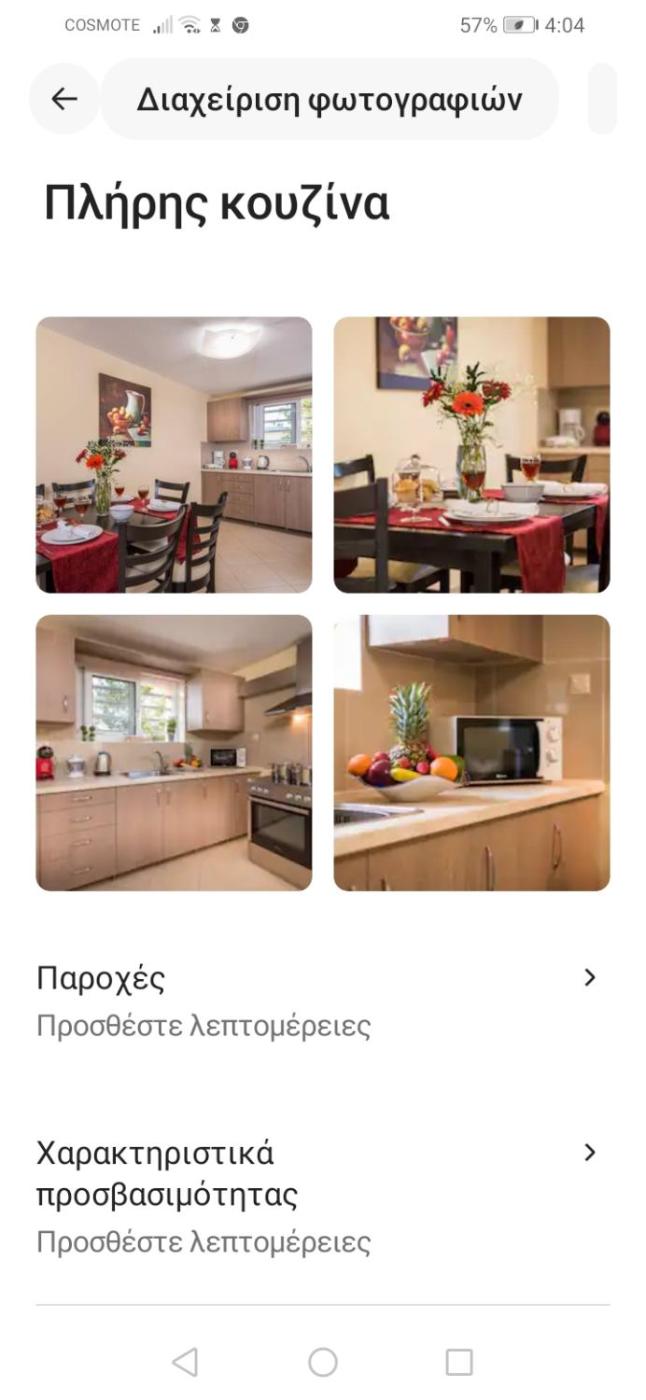Screen dimensions: 646x1400
Task: Open the recent apps overview
Action: (x=459, y=1362)
